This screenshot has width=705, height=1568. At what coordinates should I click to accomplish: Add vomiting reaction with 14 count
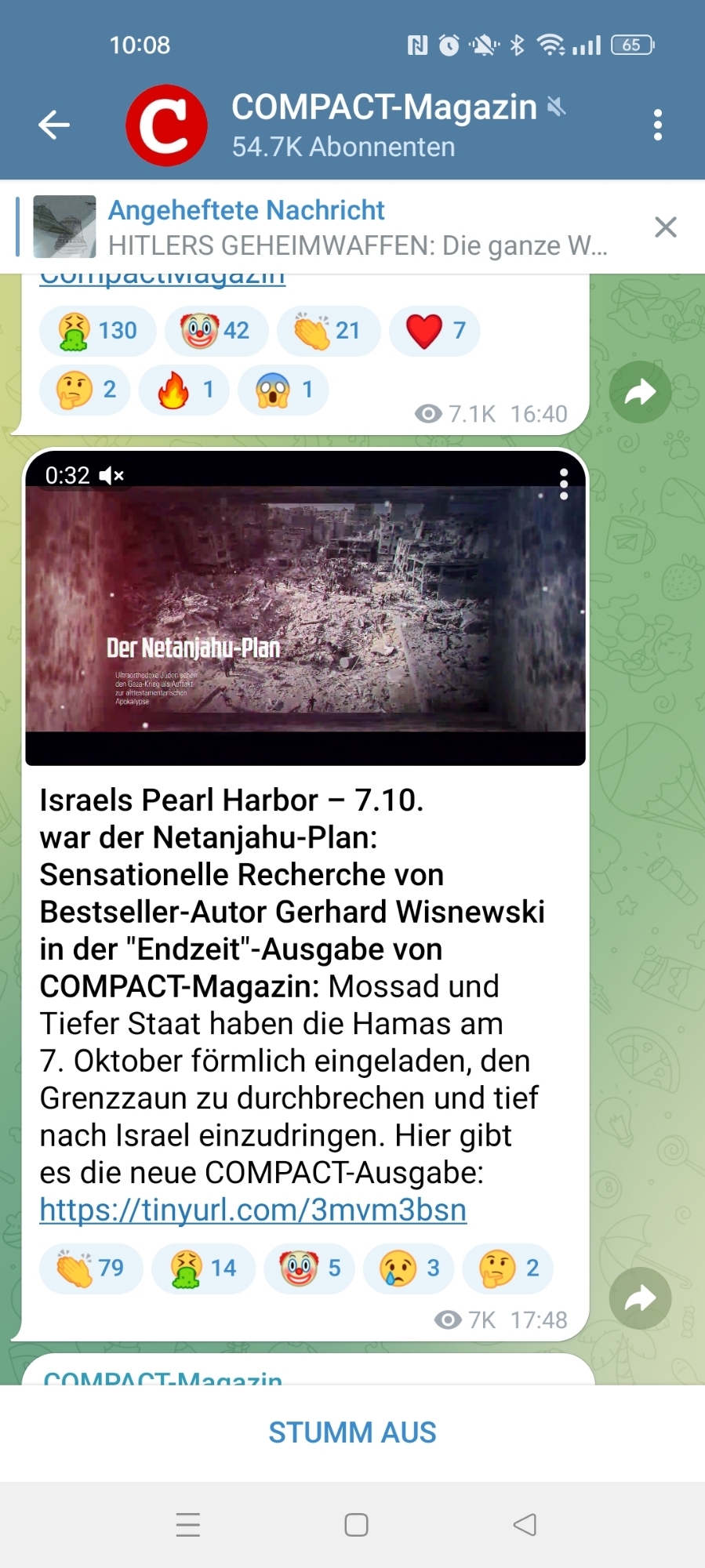[x=204, y=1268]
